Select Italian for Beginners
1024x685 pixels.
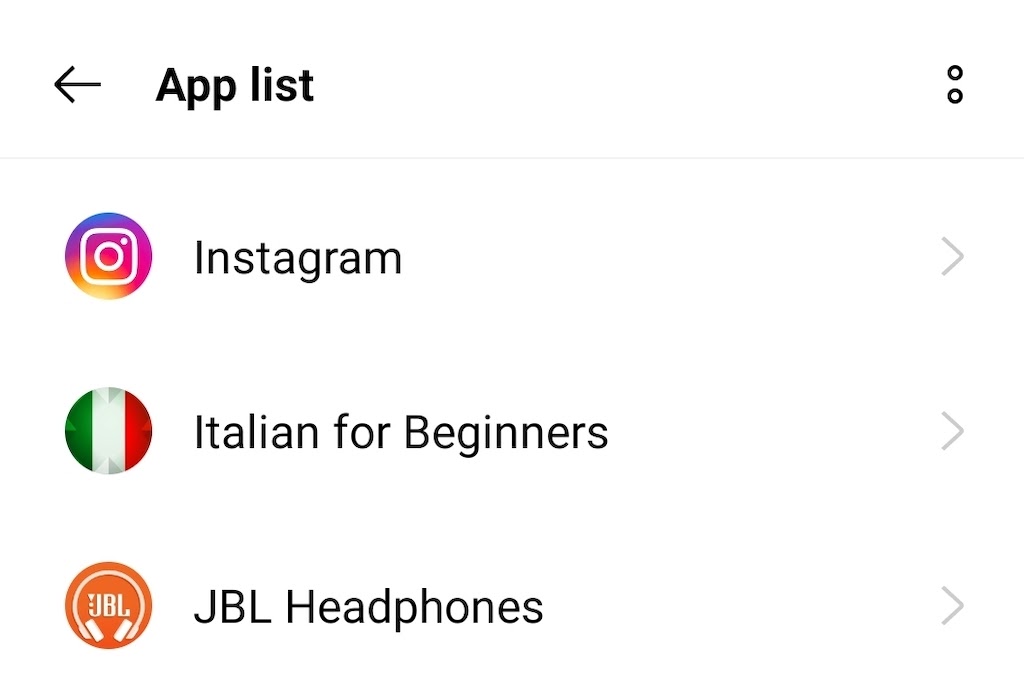pyautogui.click(x=400, y=432)
